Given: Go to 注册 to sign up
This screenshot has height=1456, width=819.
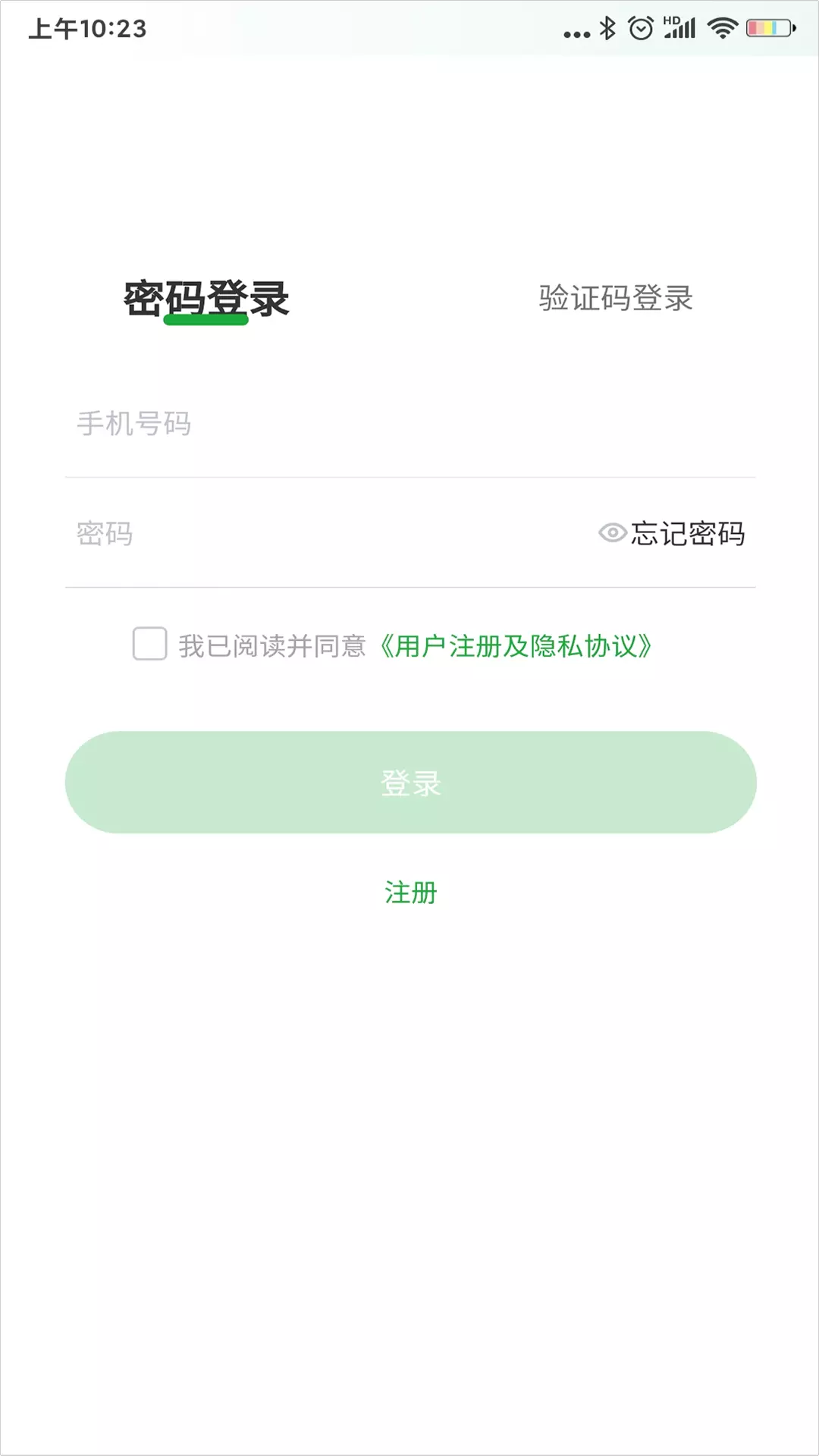Looking at the screenshot, I should 410,893.
